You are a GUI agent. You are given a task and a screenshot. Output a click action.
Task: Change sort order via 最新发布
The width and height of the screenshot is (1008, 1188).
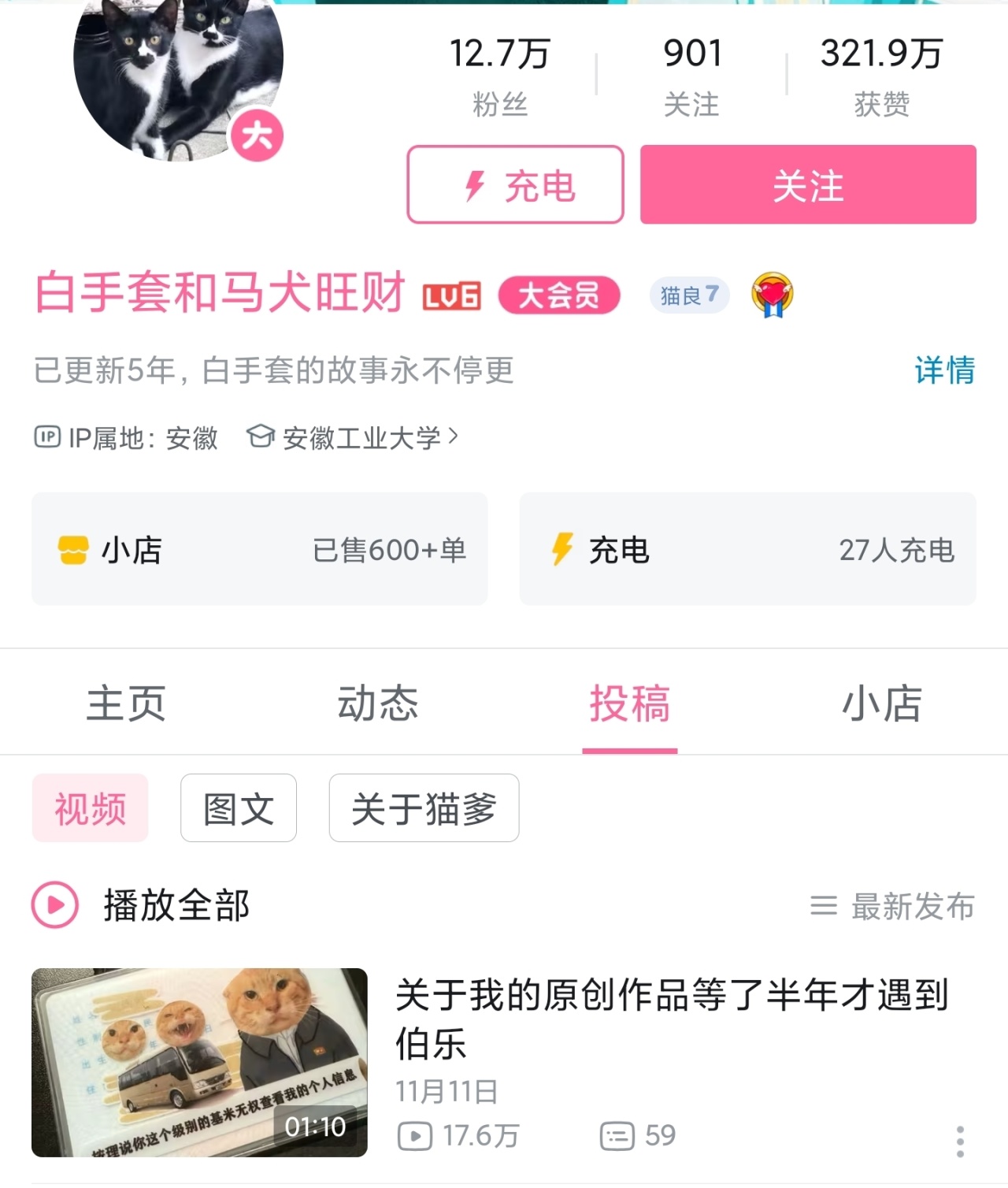(x=893, y=907)
